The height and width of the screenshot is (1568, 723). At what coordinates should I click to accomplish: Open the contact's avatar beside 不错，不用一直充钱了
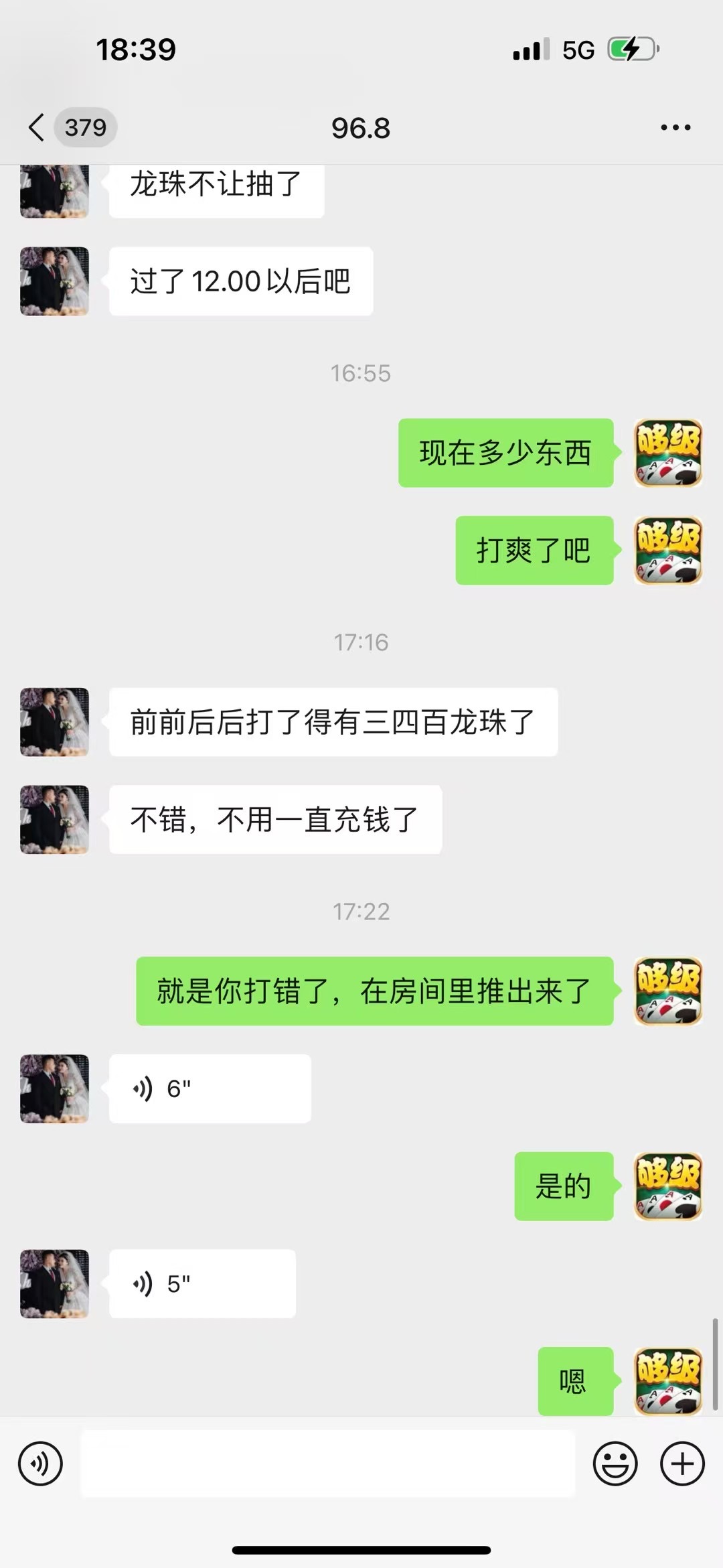pyautogui.click(x=54, y=819)
